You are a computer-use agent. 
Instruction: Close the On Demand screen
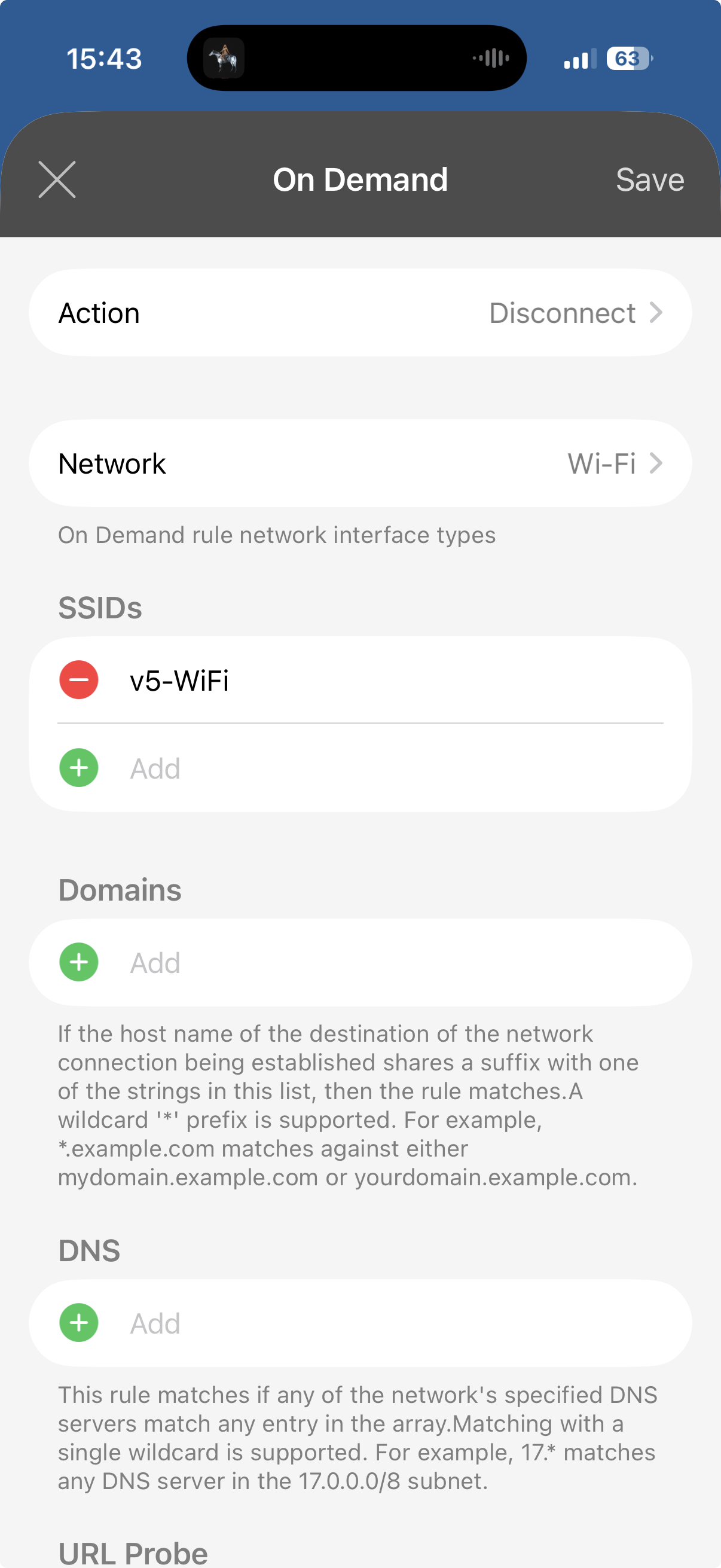[57, 179]
